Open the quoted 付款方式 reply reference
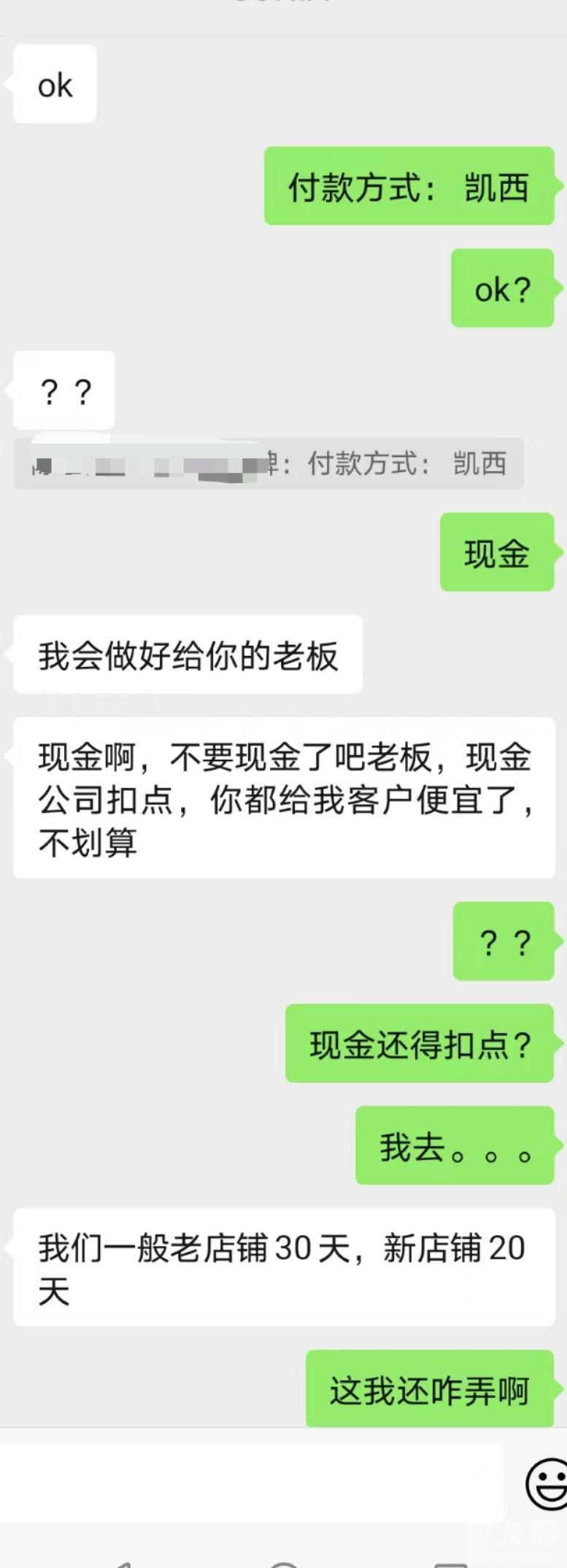This screenshot has width=567, height=1568. coord(269,464)
